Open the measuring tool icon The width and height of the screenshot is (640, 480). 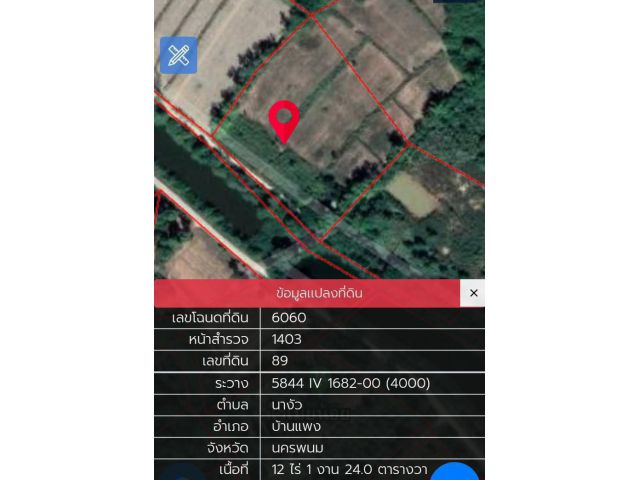[x=179, y=55]
